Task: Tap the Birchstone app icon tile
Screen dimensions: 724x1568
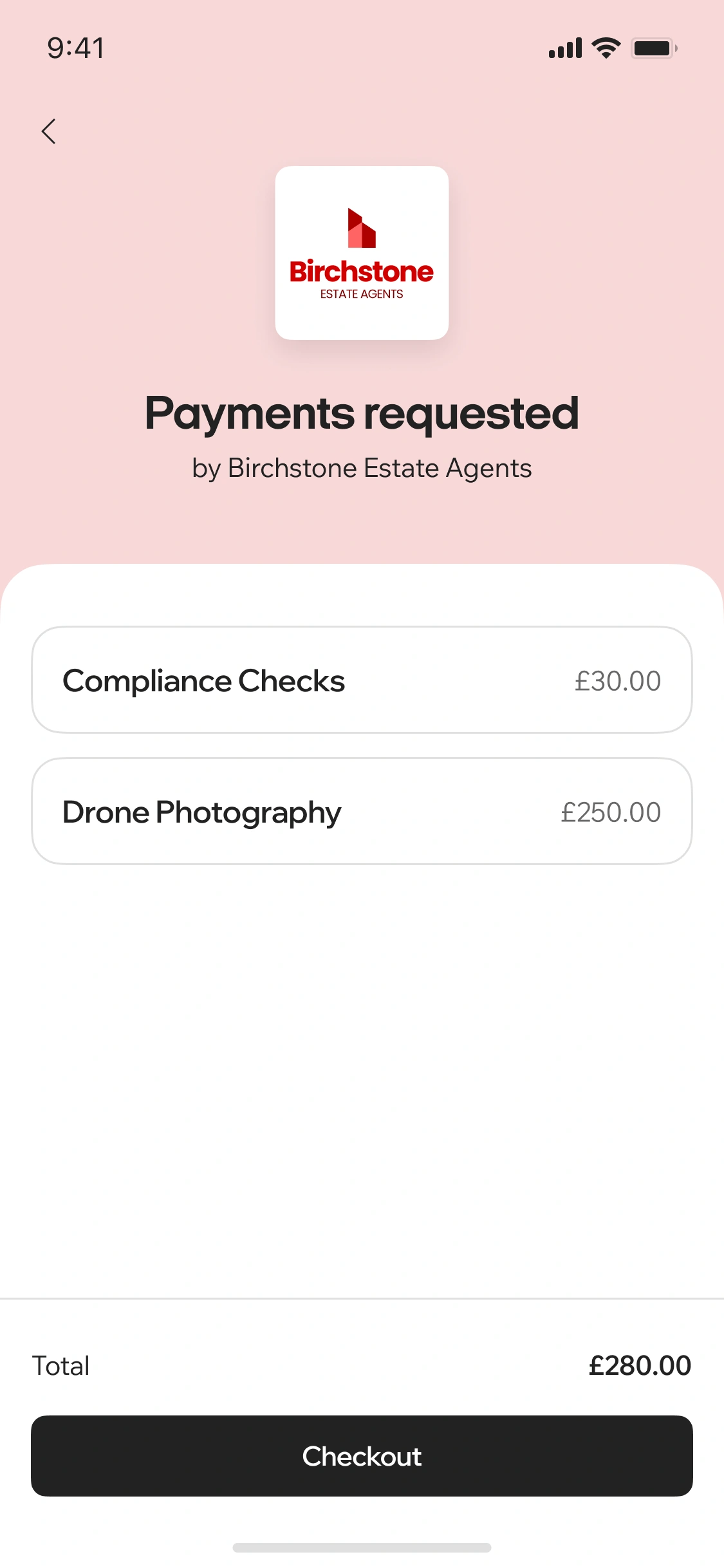Action: 362,252
